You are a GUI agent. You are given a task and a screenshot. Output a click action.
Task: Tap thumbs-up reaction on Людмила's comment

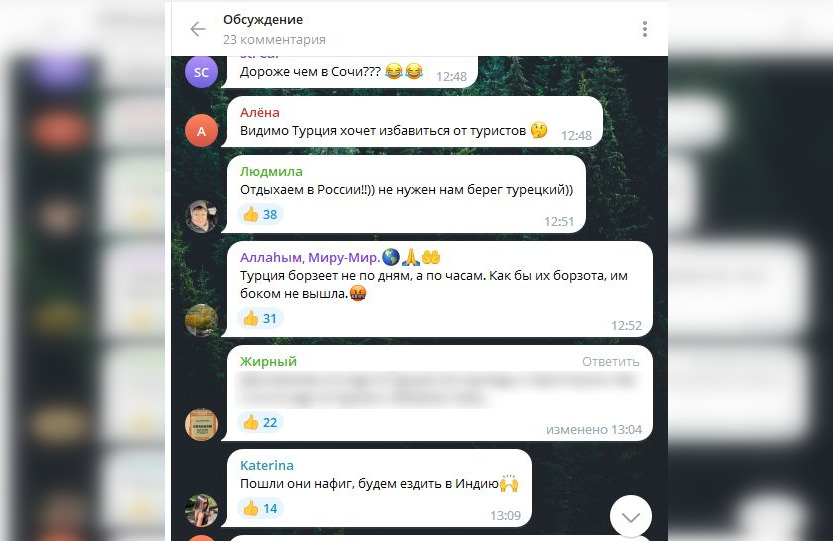pos(260,214)
